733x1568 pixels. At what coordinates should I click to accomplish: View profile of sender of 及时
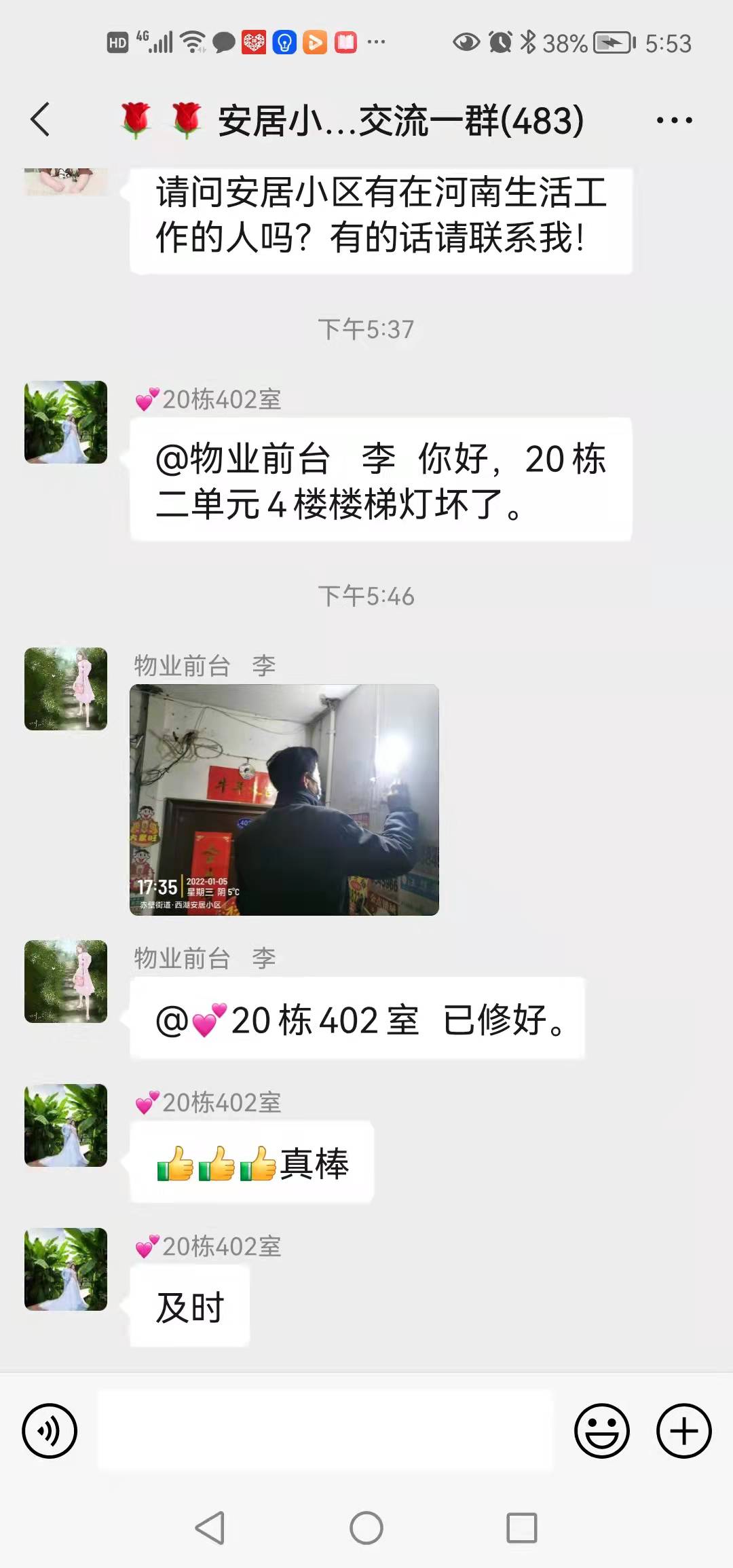66,1269
